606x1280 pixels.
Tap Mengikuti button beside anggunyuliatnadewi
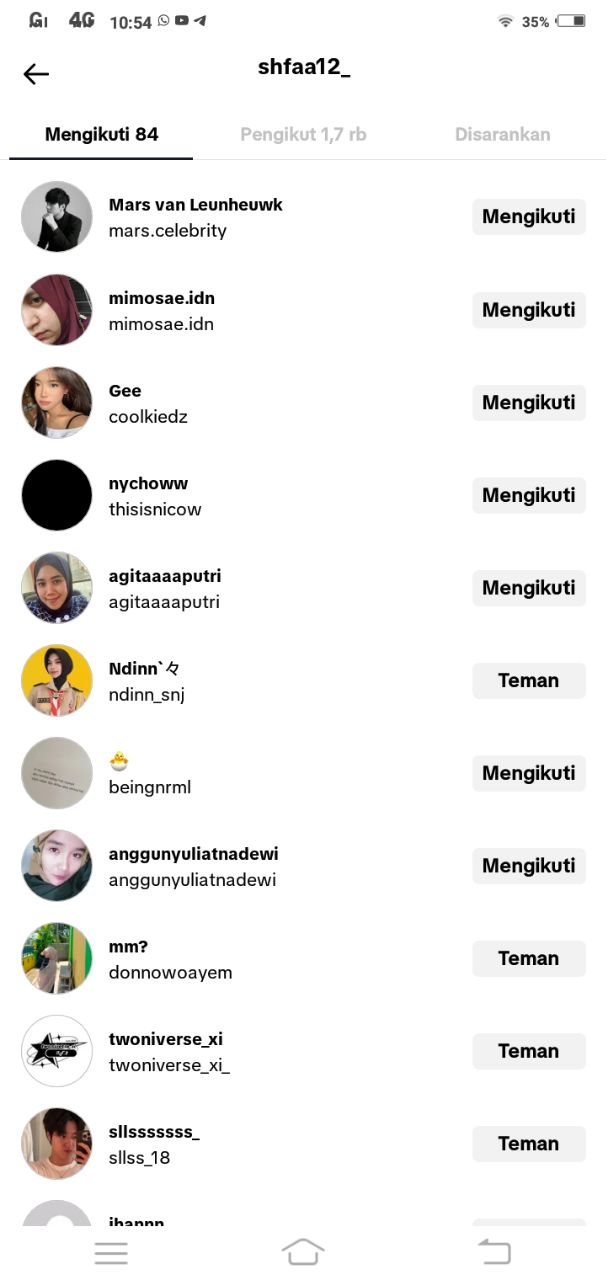tap(528, 866)
